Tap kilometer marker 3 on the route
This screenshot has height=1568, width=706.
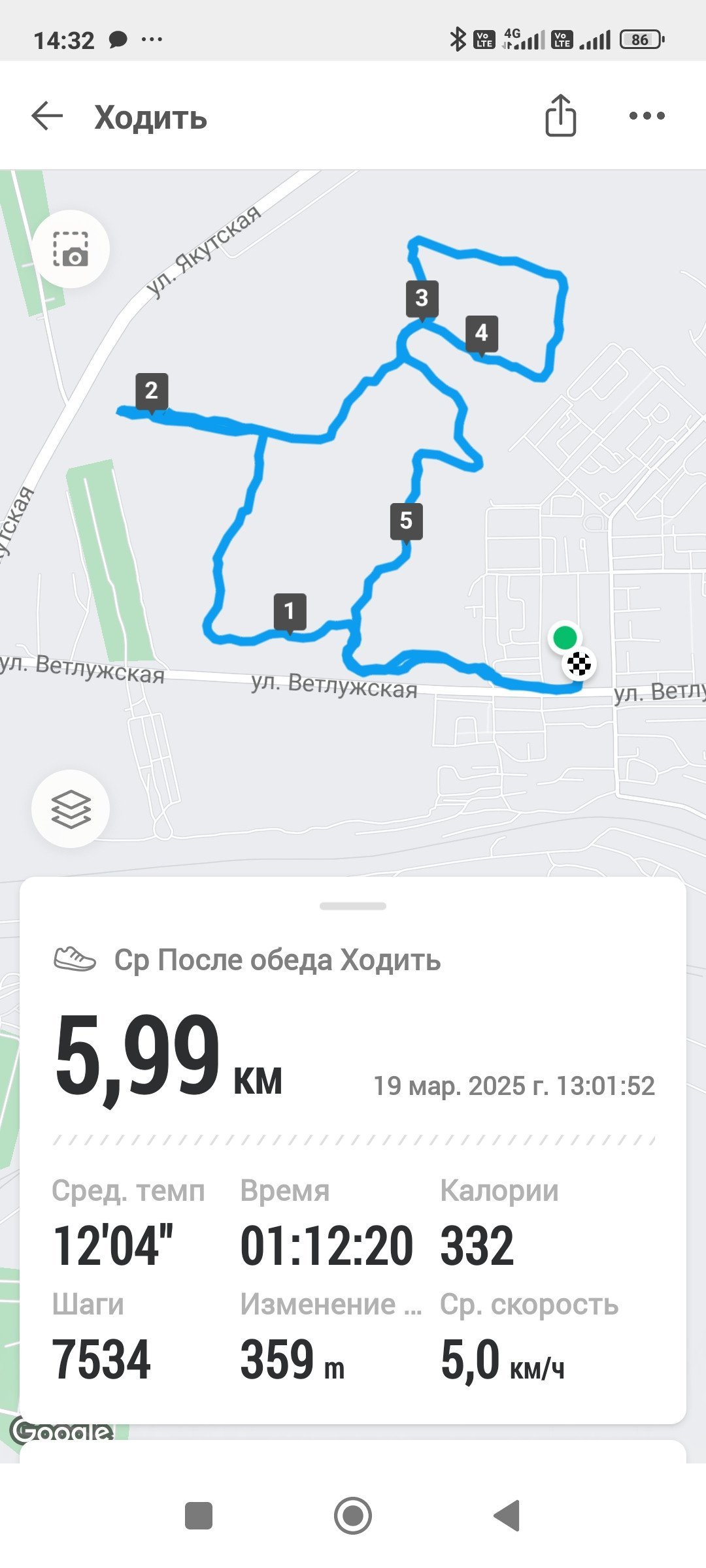[x=422, y=300]
